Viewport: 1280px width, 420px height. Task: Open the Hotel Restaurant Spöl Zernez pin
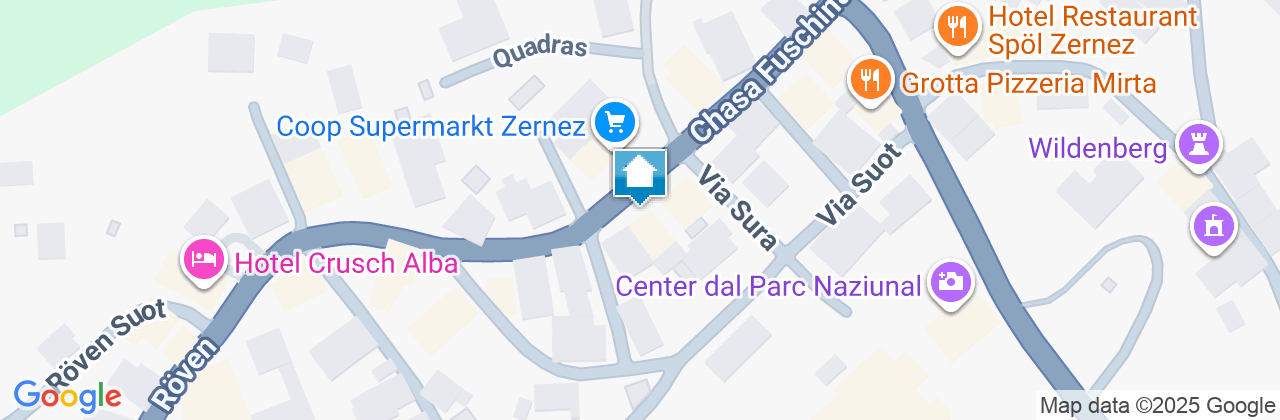tap(958, 25)
